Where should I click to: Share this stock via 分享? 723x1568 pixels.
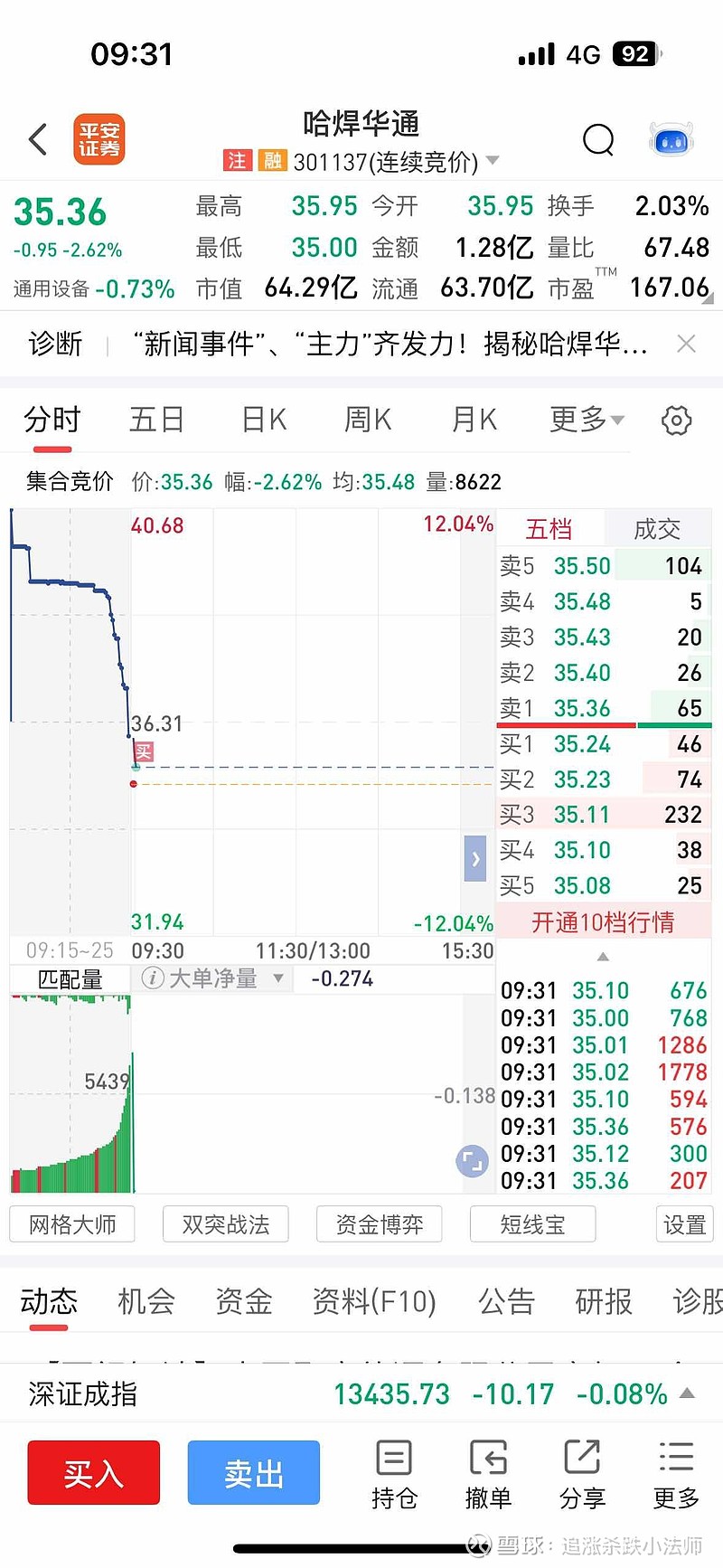(x=582, y=1475)
